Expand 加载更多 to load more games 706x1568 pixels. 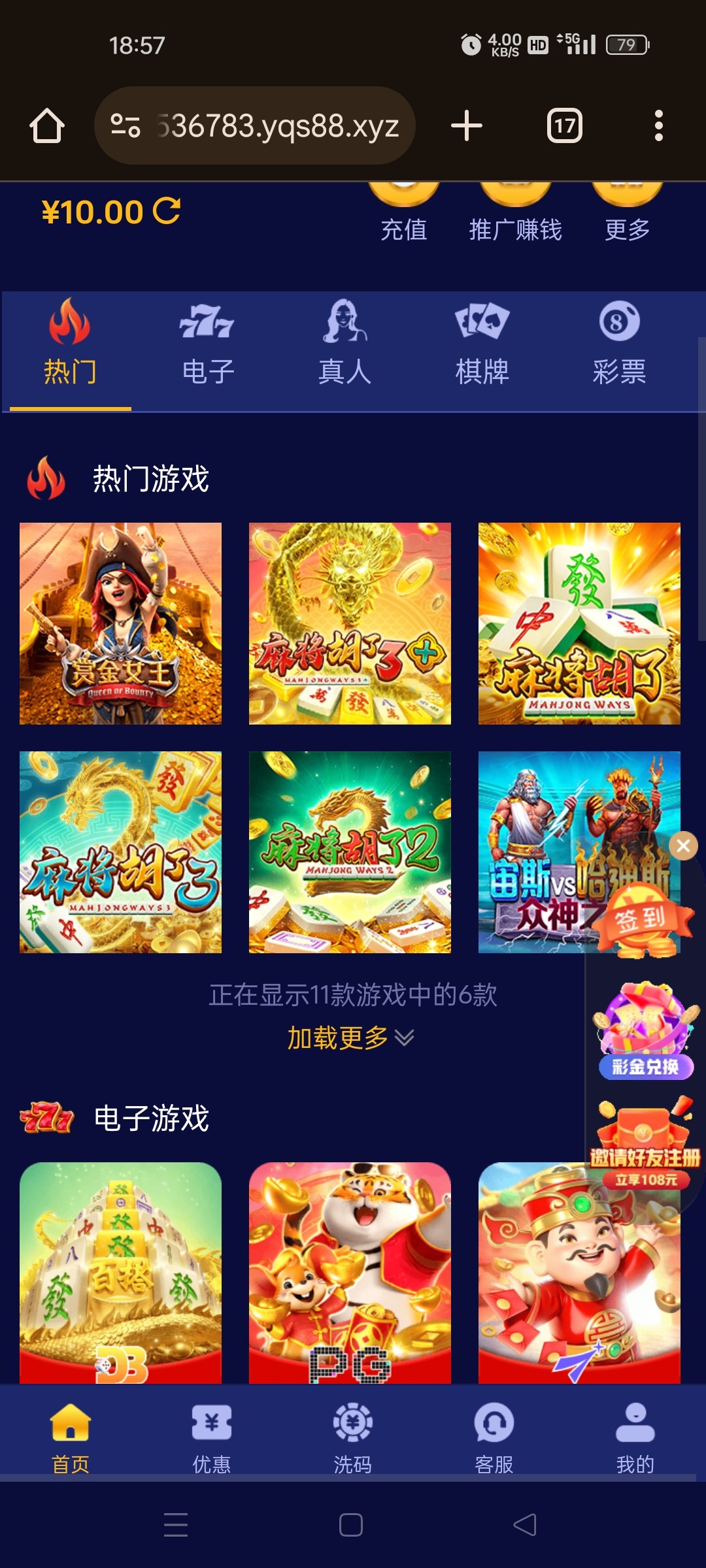coord(350,1037)
